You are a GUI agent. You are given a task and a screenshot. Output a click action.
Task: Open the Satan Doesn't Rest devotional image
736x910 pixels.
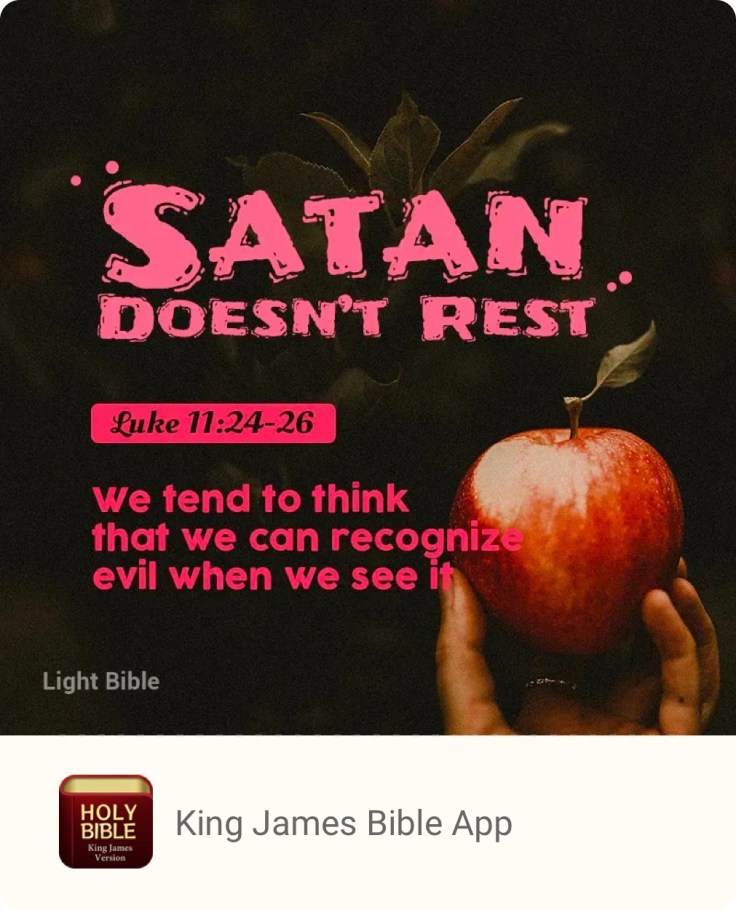coord(368,367)
